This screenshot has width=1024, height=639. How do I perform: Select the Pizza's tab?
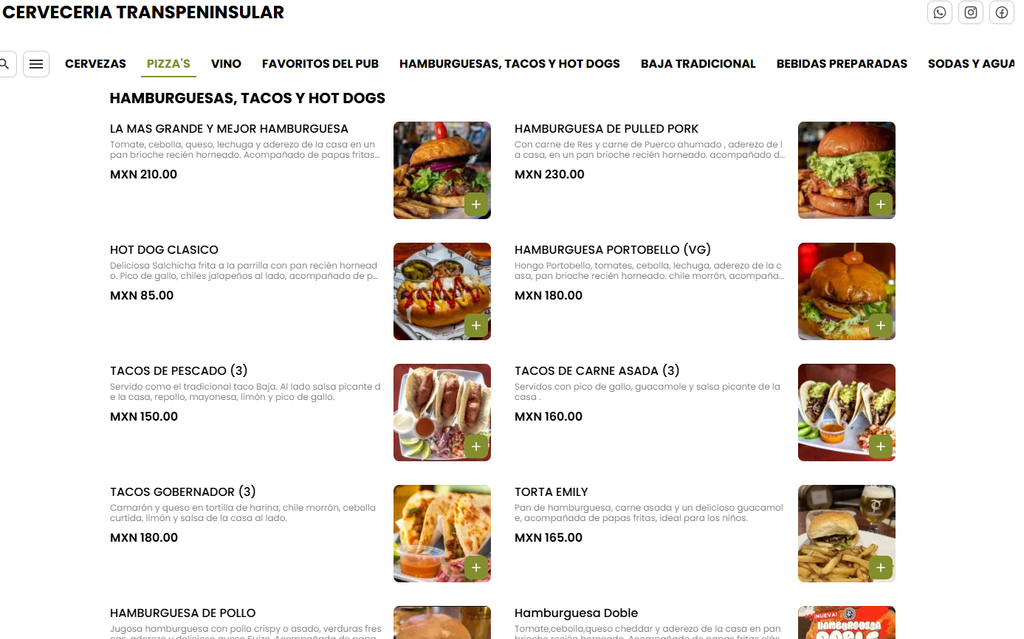tap(168, 64)
